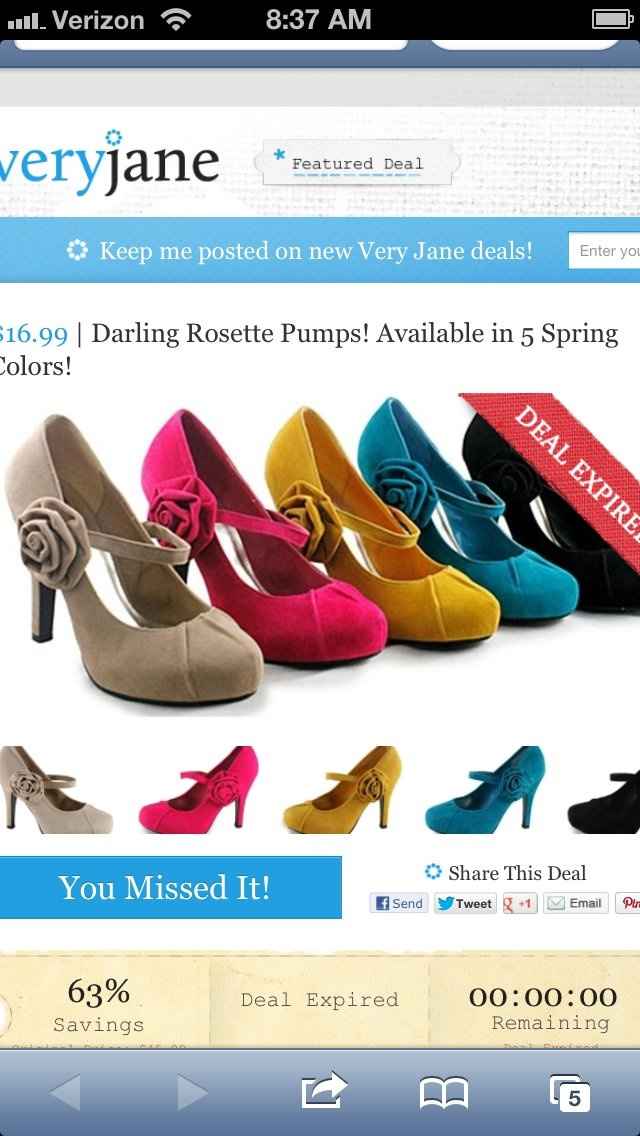640x1136 pixels.
Task: Tap the email input for Very Jane deals
Action: pos(604,250)
